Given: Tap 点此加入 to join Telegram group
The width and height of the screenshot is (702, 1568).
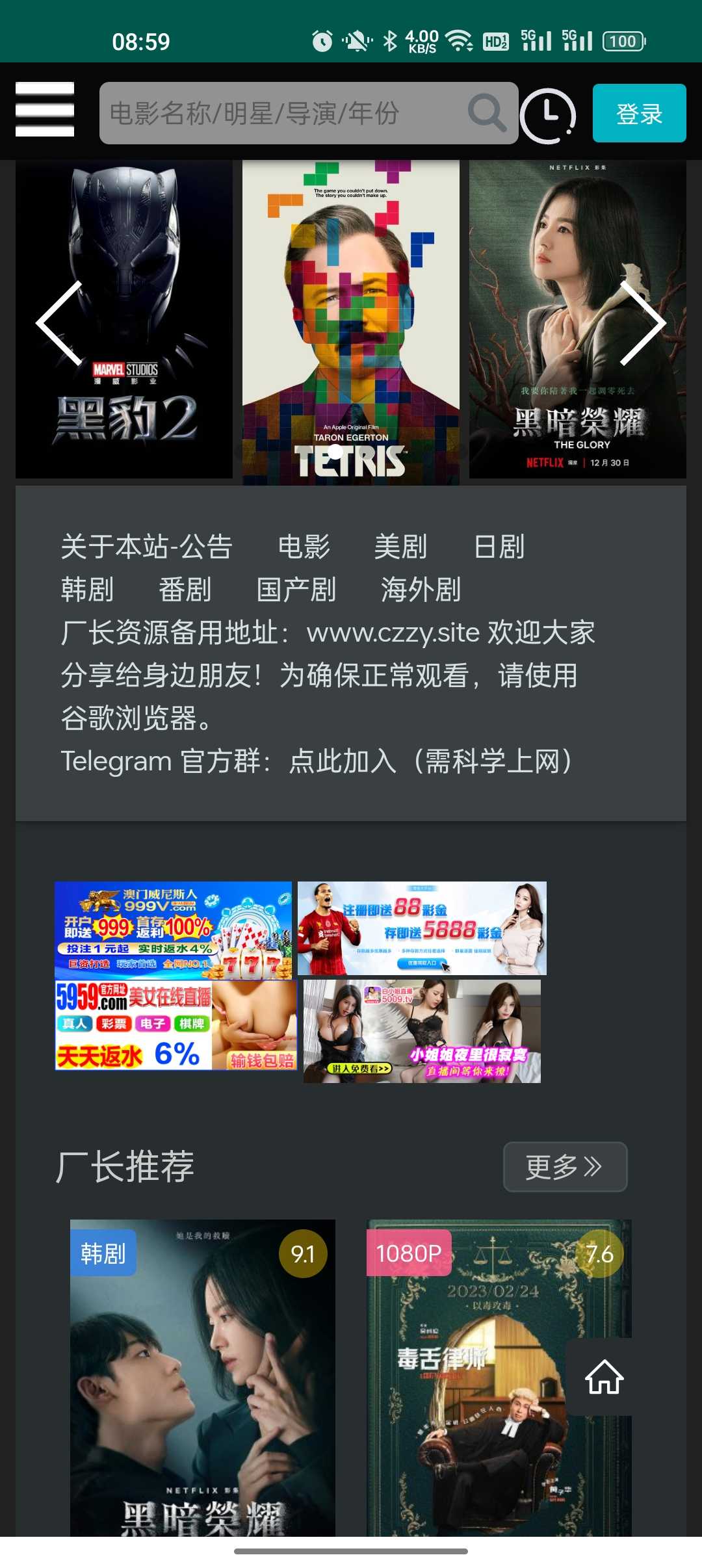Looking at the screenshot, I should click(x=342, y=761).
